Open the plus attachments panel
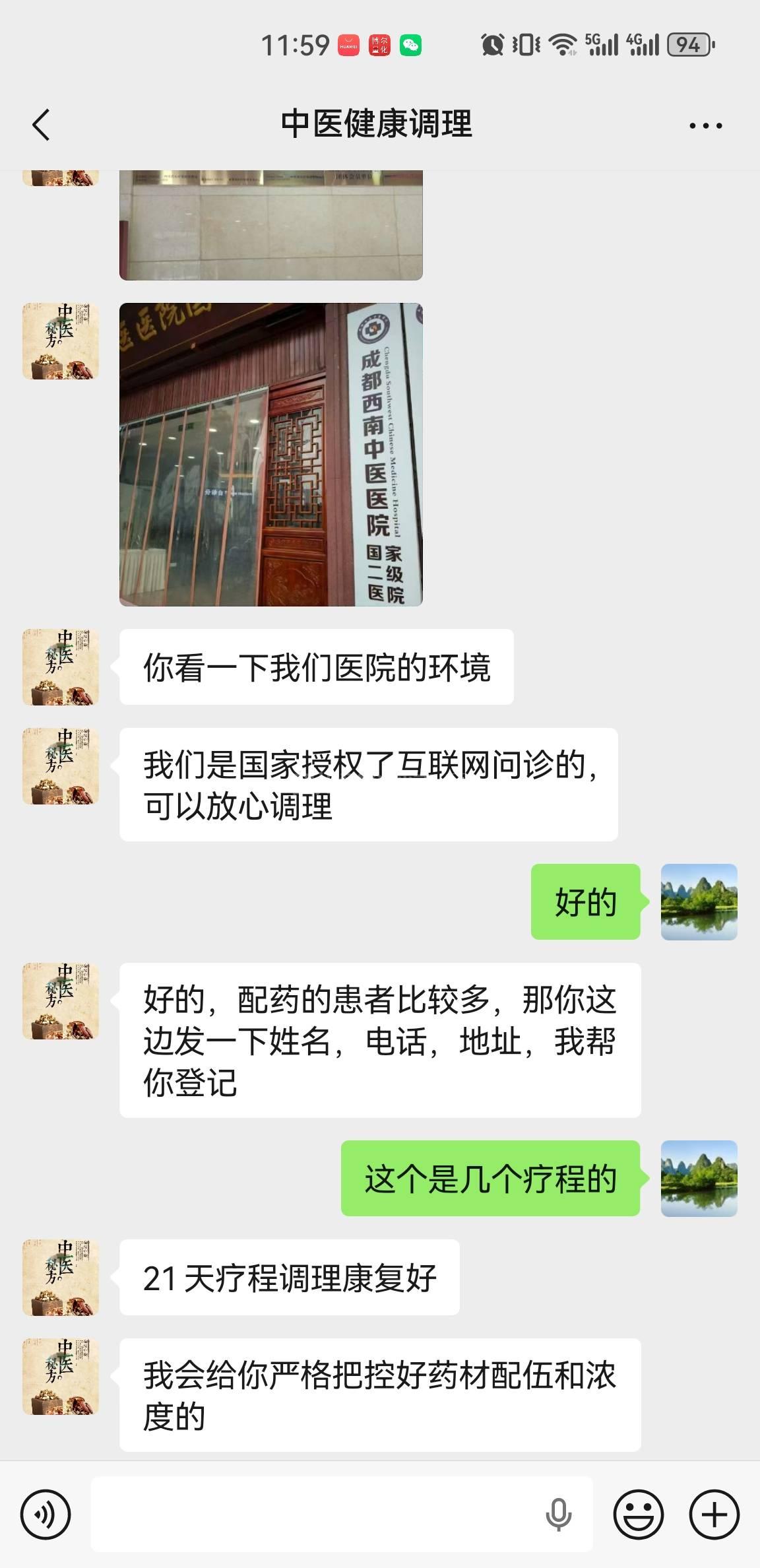760x1568 pixels. [714, 1514]
